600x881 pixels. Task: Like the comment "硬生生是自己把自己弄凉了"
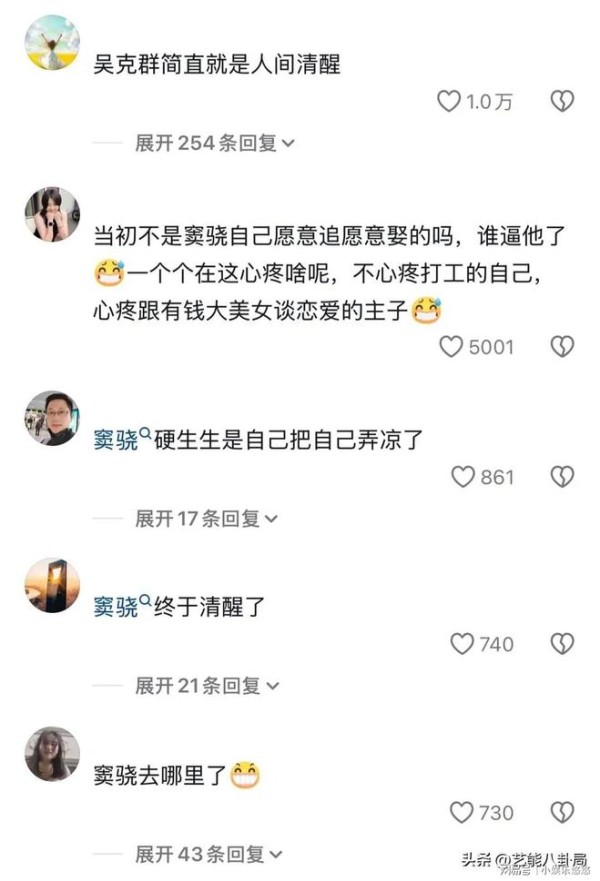(462, 476)
